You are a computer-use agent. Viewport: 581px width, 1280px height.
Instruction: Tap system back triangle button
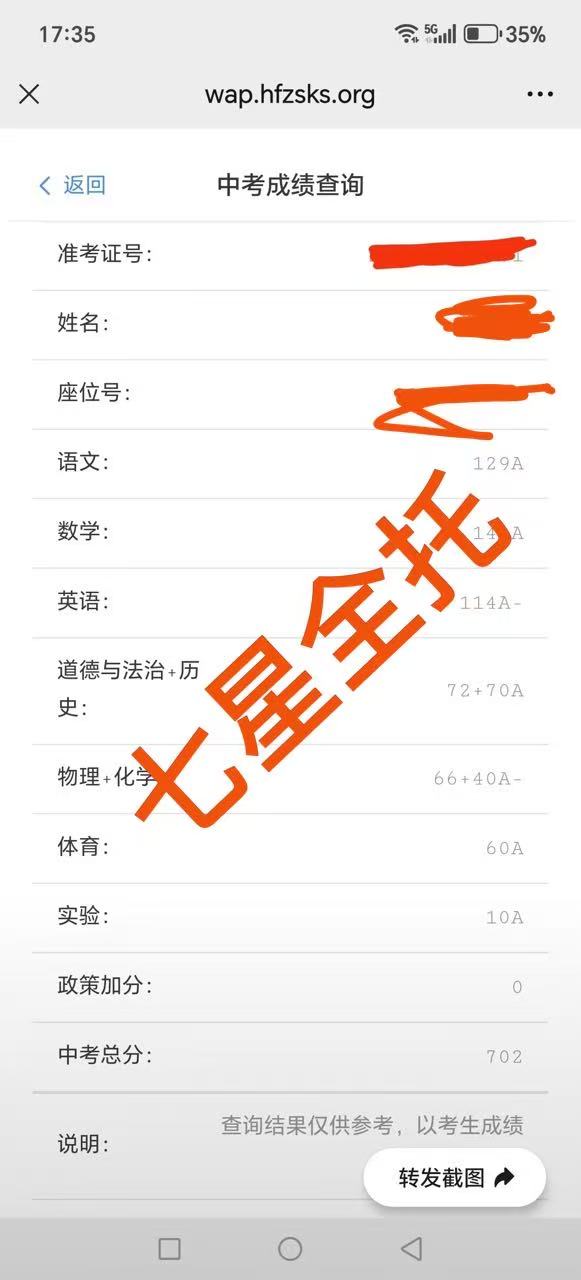(411, 1248)
